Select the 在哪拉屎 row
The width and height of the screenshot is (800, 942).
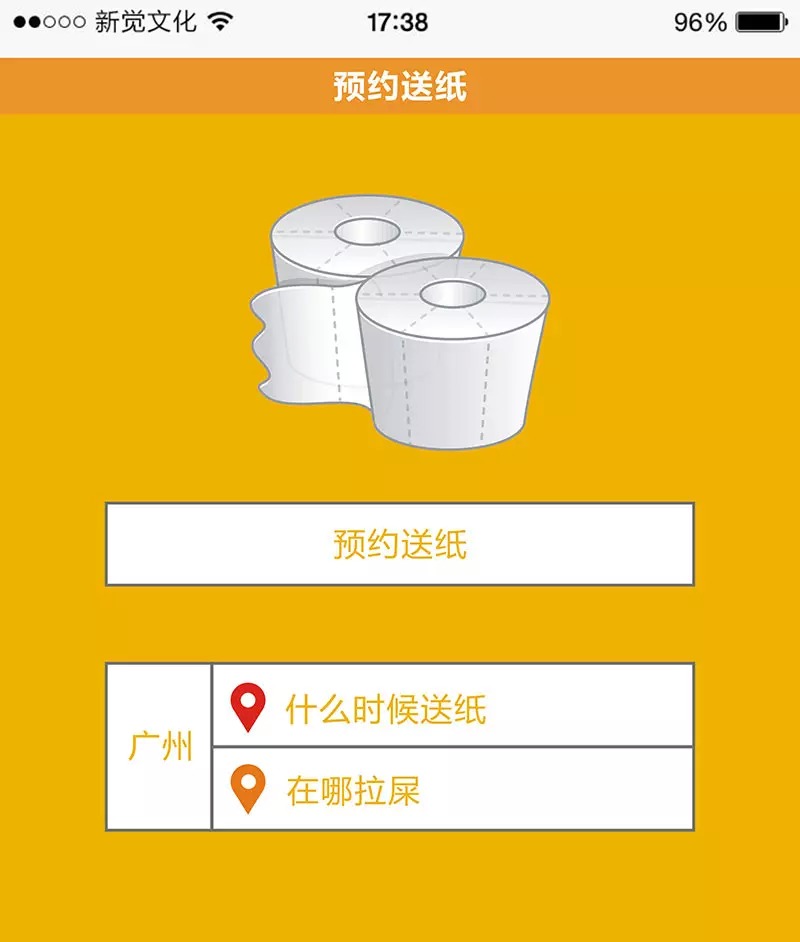450,789
